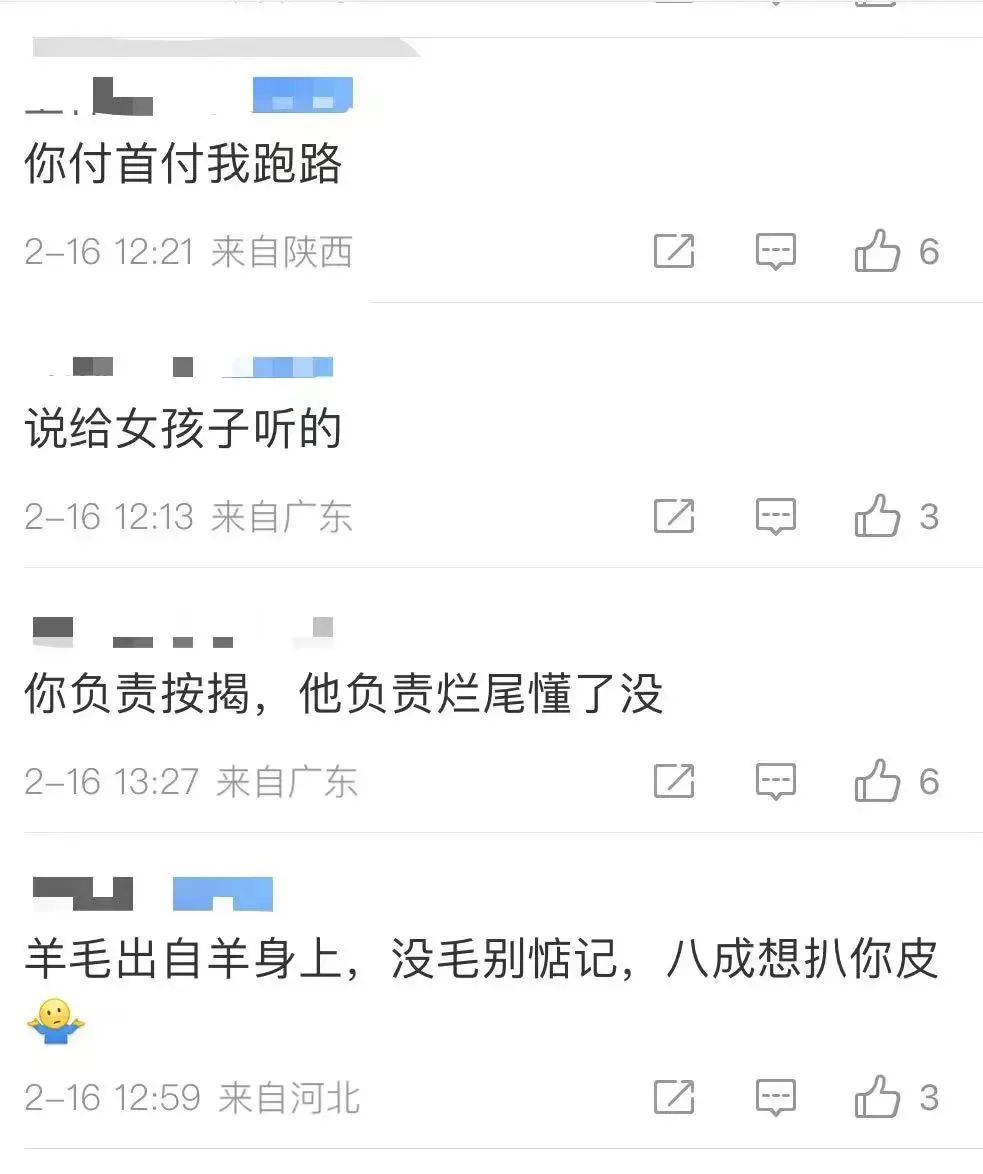This screenshot has width=983, height=1174.
Task: Open replies to the 按揭 comment
Action: click(x=776, y=782)
